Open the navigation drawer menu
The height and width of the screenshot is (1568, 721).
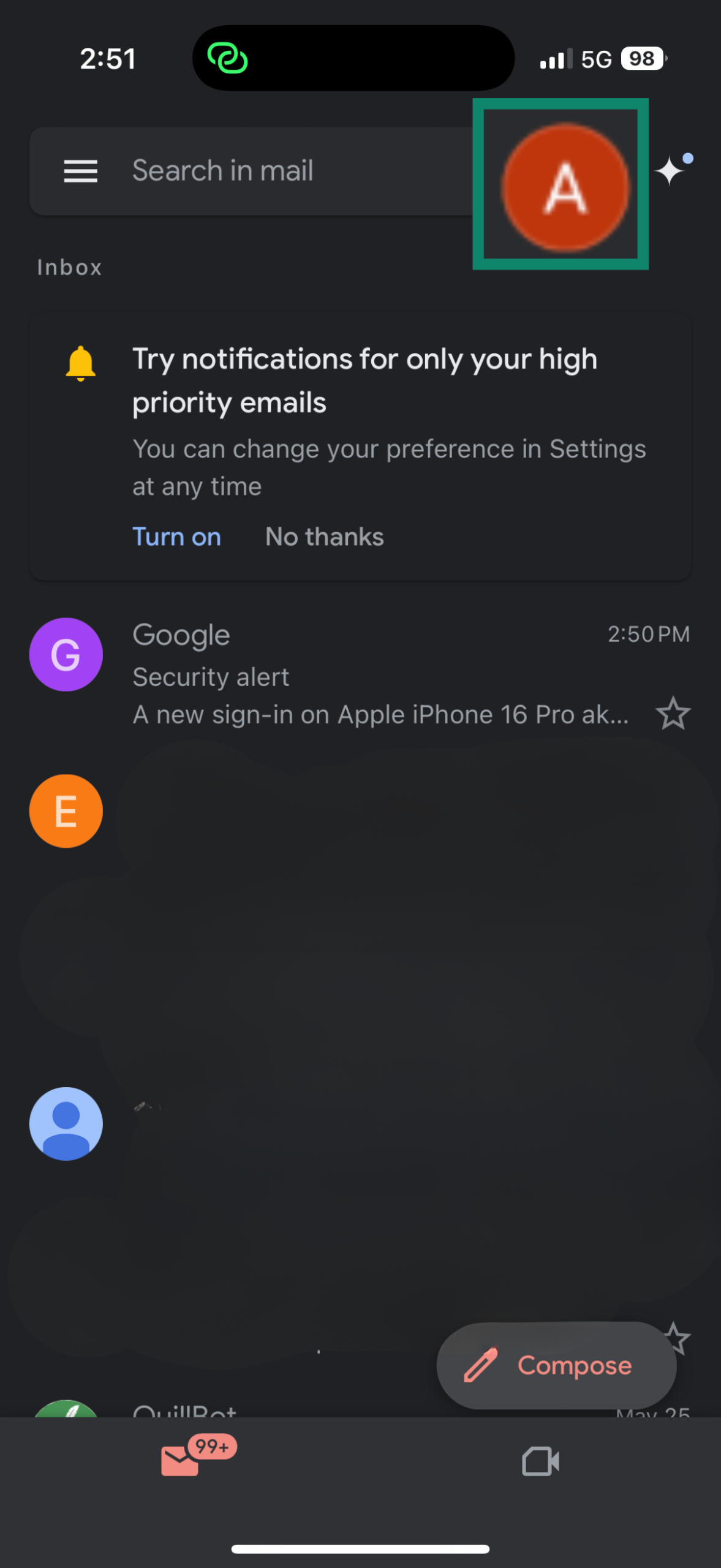[80, 171]
